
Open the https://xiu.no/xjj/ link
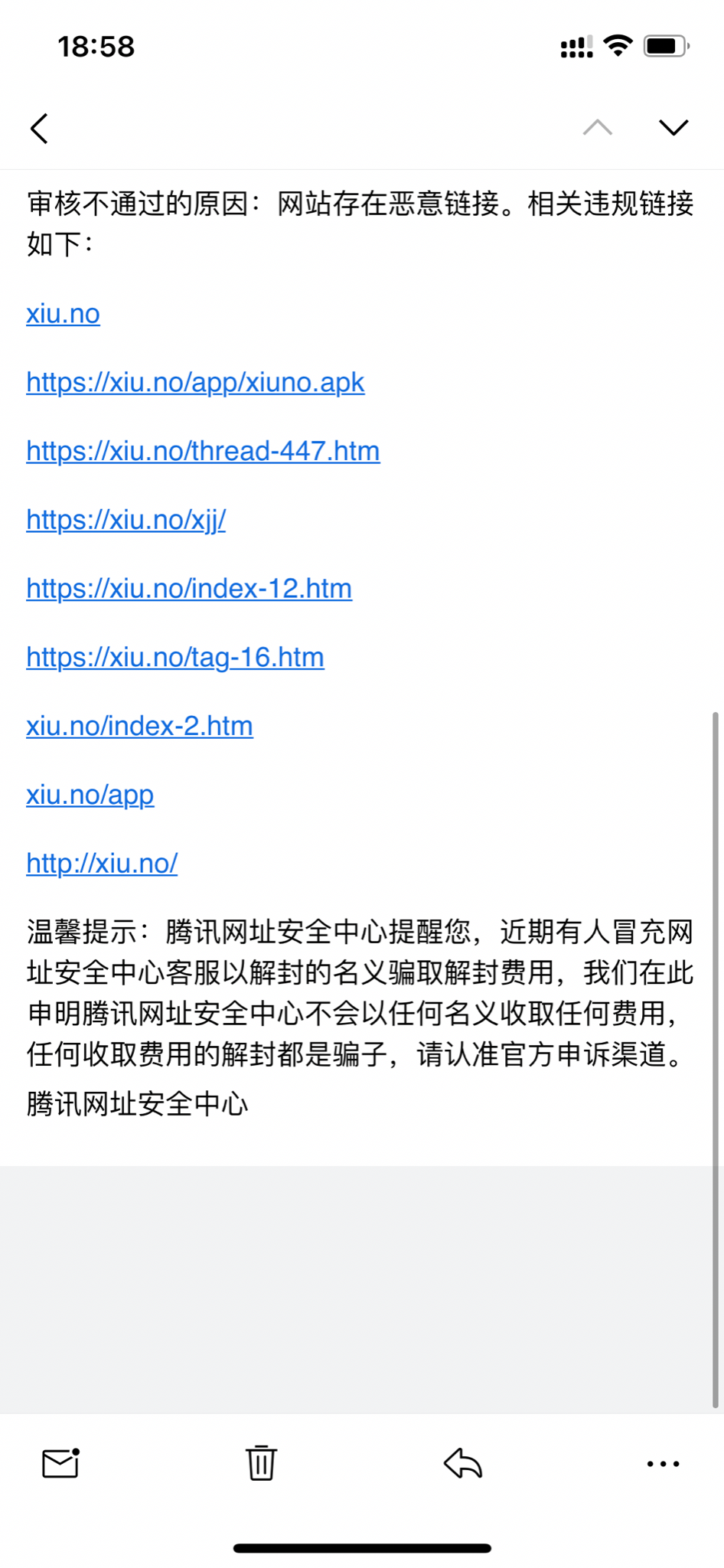tap(126, 520)
